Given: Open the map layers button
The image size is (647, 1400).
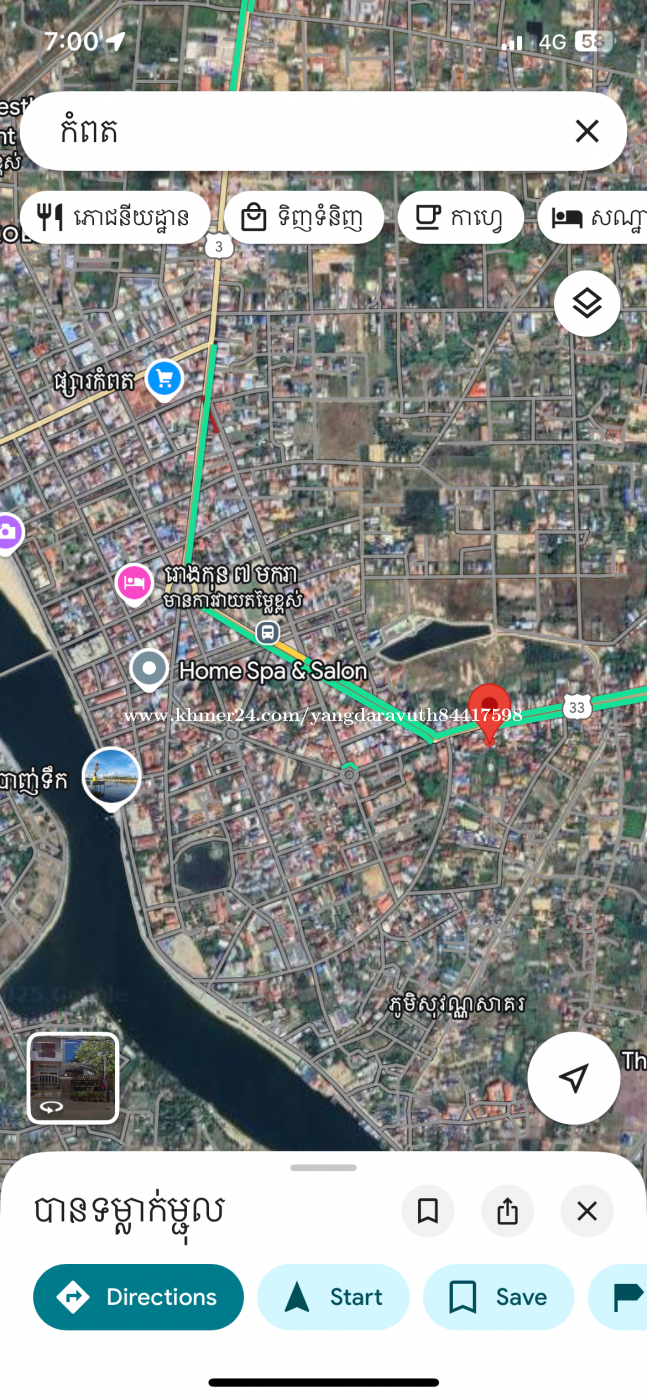Looking at the screenshot, I should point(587,303).
